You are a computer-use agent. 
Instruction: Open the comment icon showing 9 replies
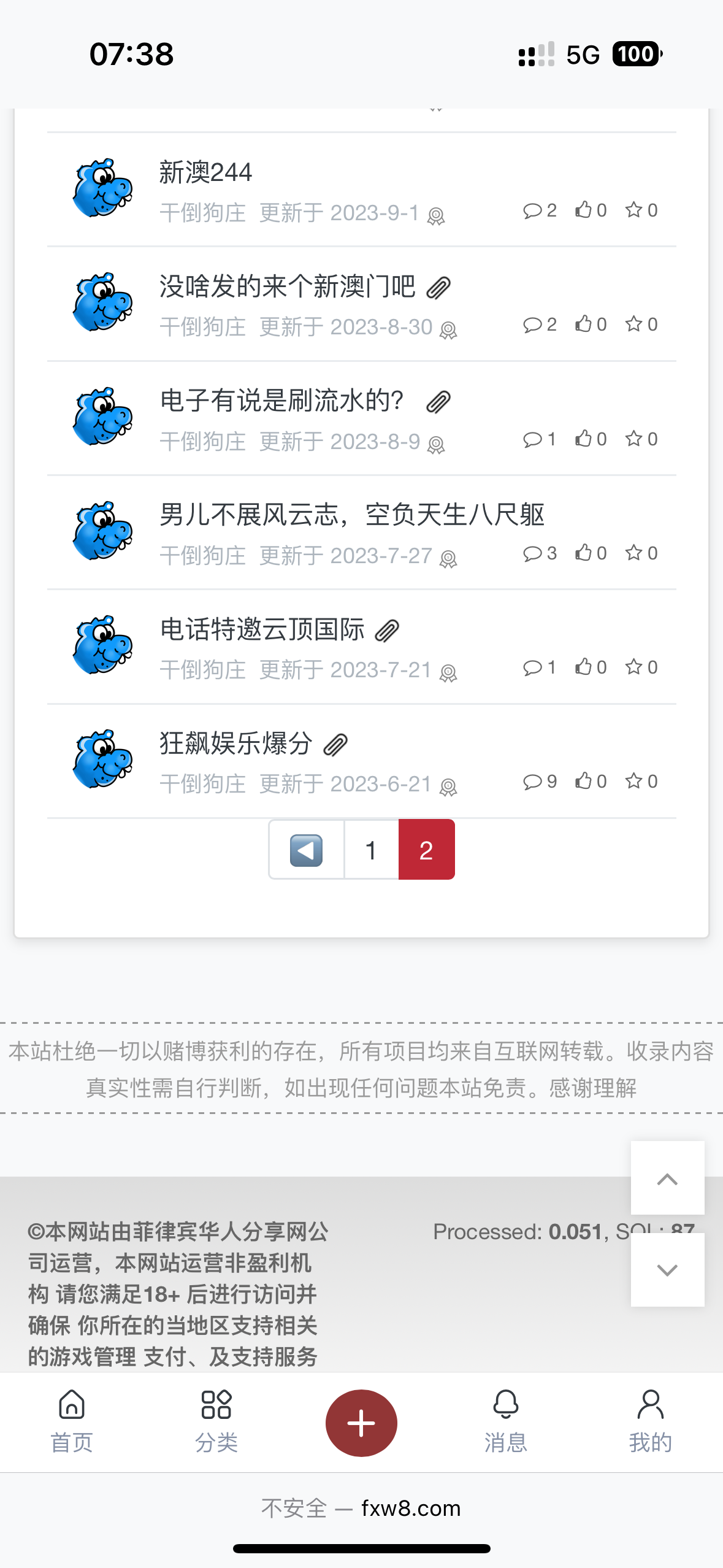532,780
